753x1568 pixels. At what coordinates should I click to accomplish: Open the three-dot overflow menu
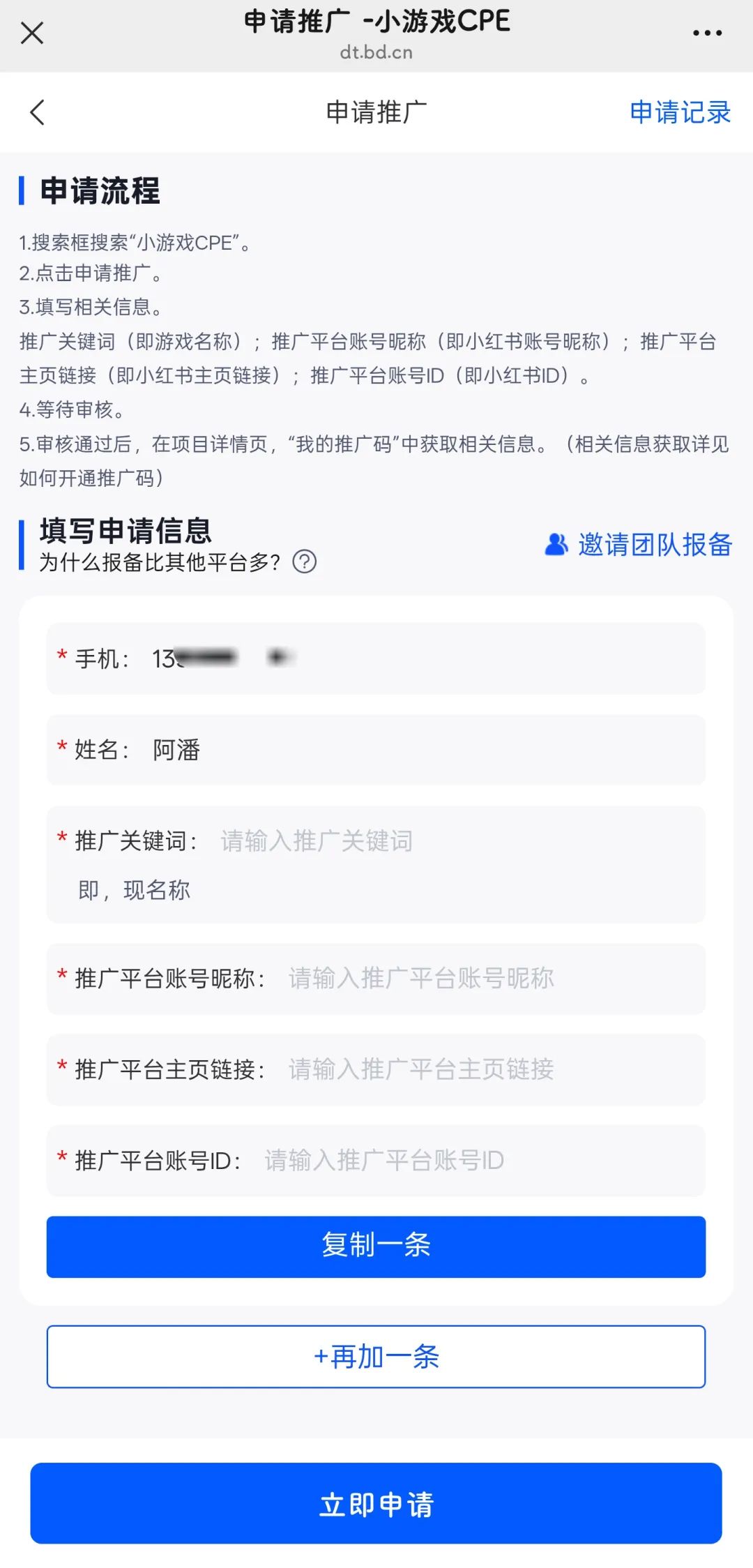pyautogui.click(x=707, y=33)
